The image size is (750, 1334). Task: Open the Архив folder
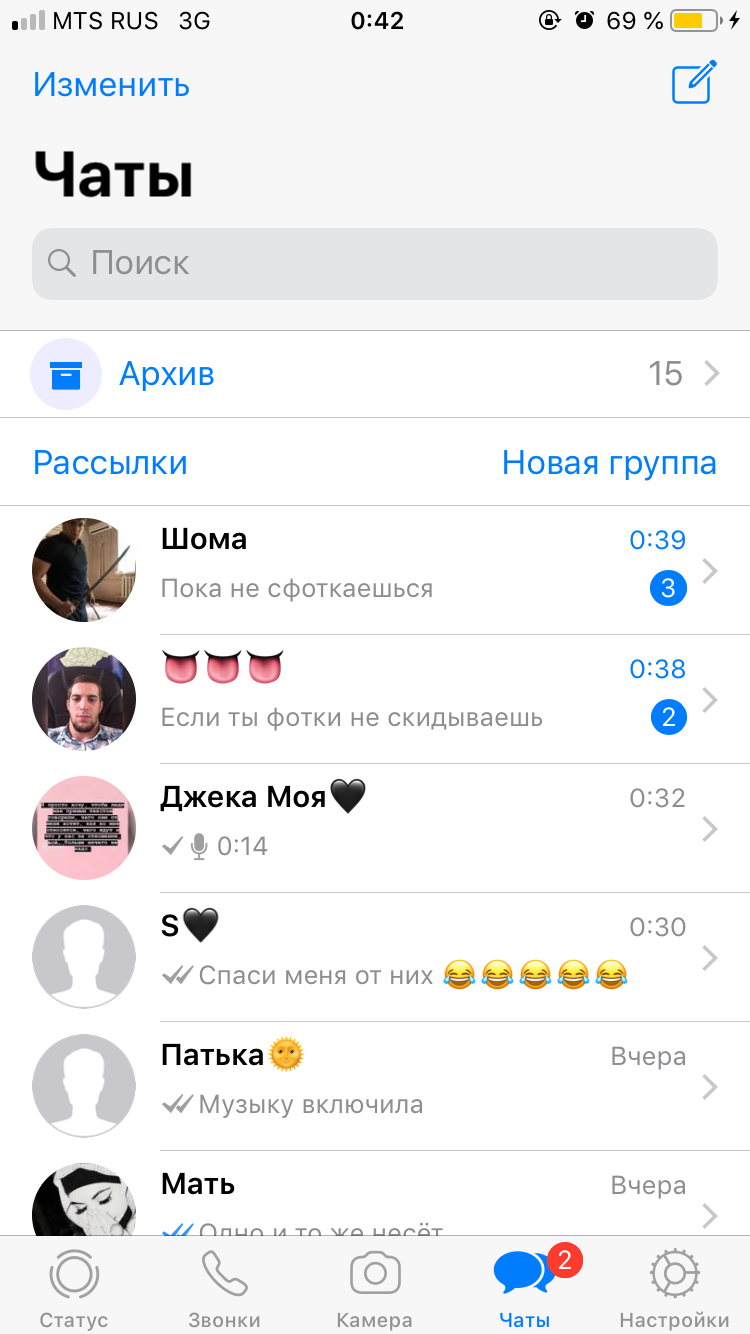click(375, 374)
